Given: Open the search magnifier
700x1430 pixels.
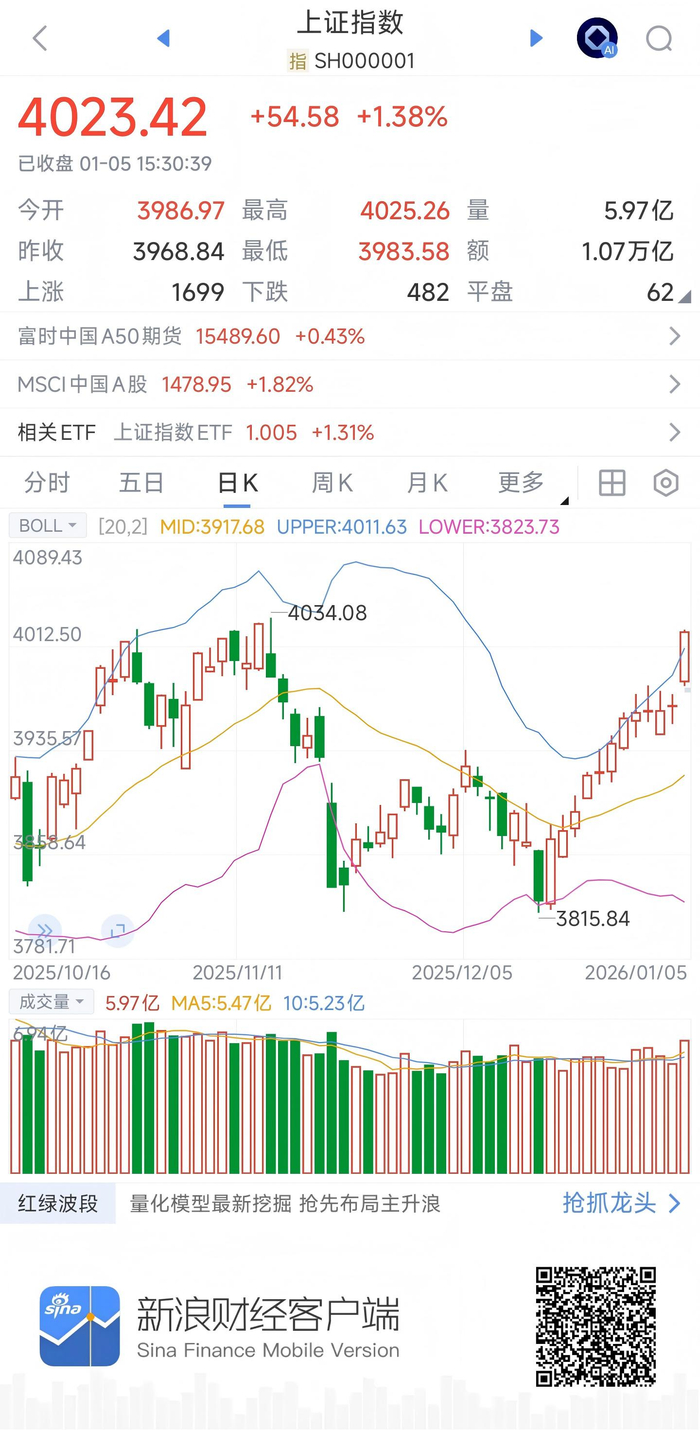Looking at the screenshot, I should tap(659, 39).
